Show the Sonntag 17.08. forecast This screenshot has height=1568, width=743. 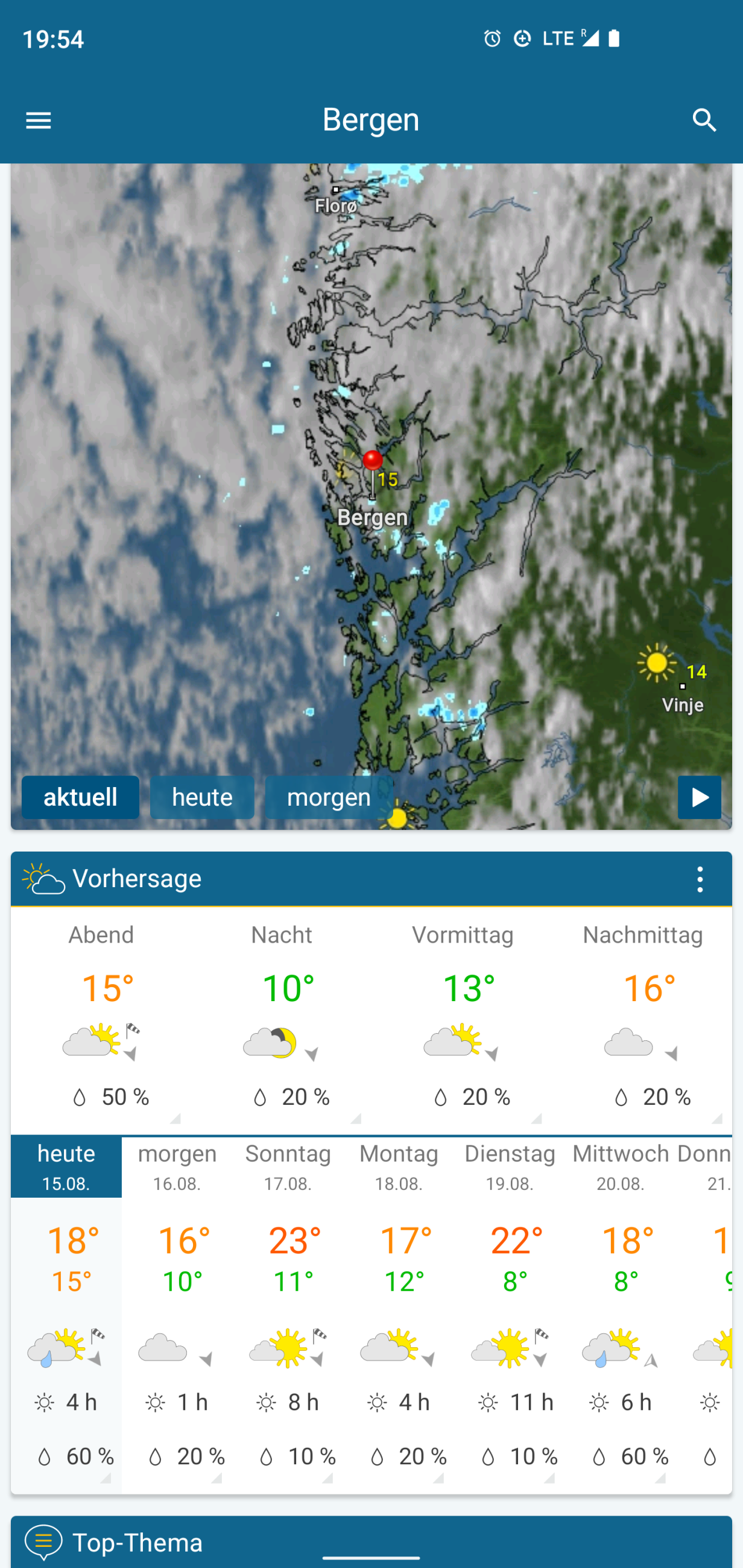pyautogui.click(x=288, y=1166)
